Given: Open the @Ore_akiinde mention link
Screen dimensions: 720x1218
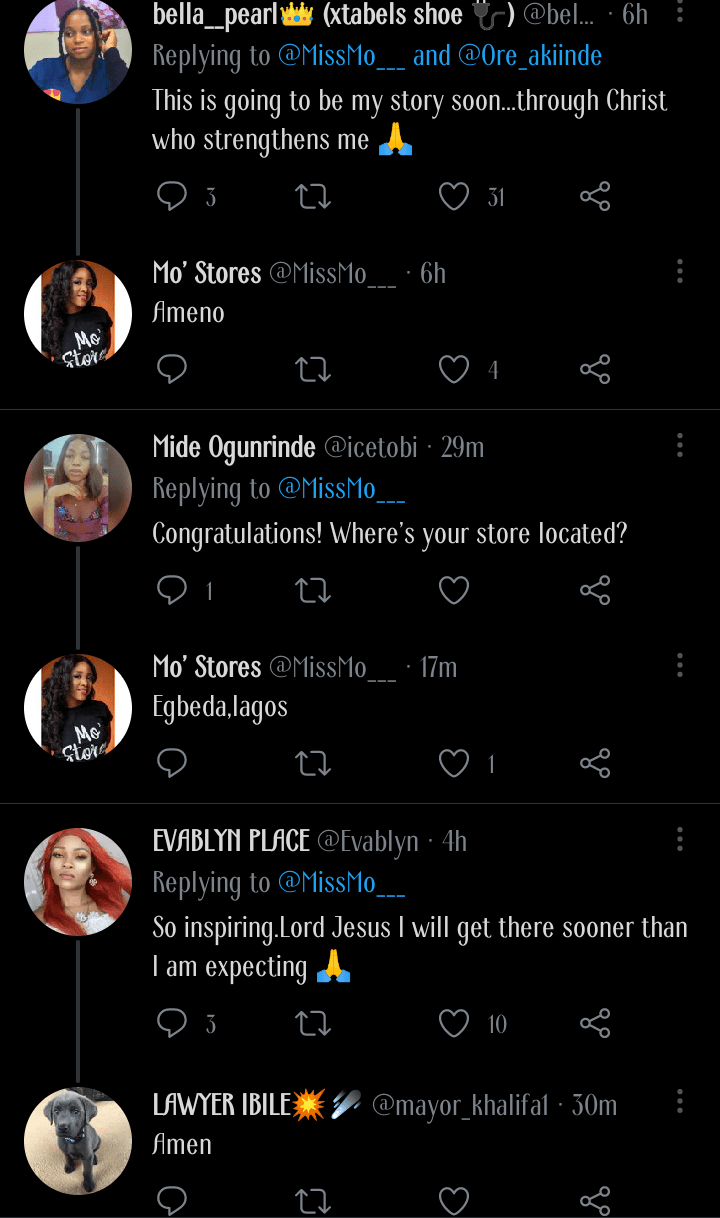Looking at the screenshot, I should 530,56.
